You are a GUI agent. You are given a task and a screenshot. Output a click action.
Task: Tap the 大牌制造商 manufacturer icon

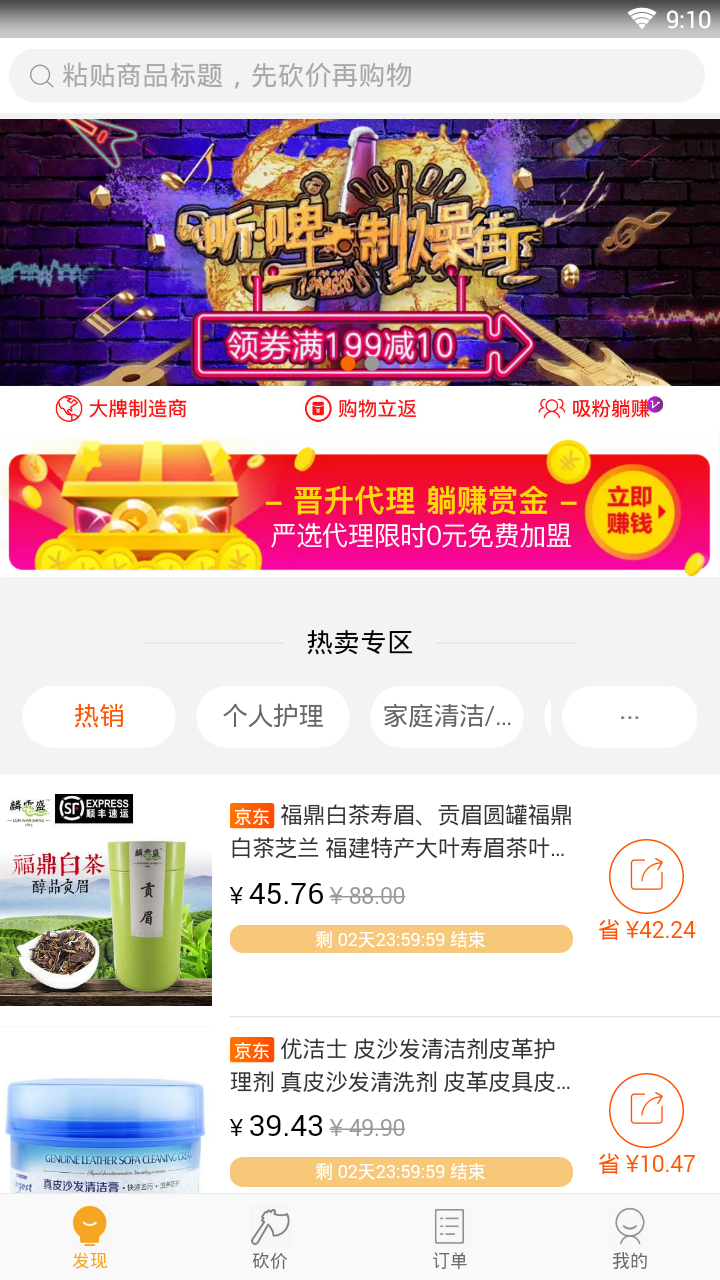pos(68,408)
